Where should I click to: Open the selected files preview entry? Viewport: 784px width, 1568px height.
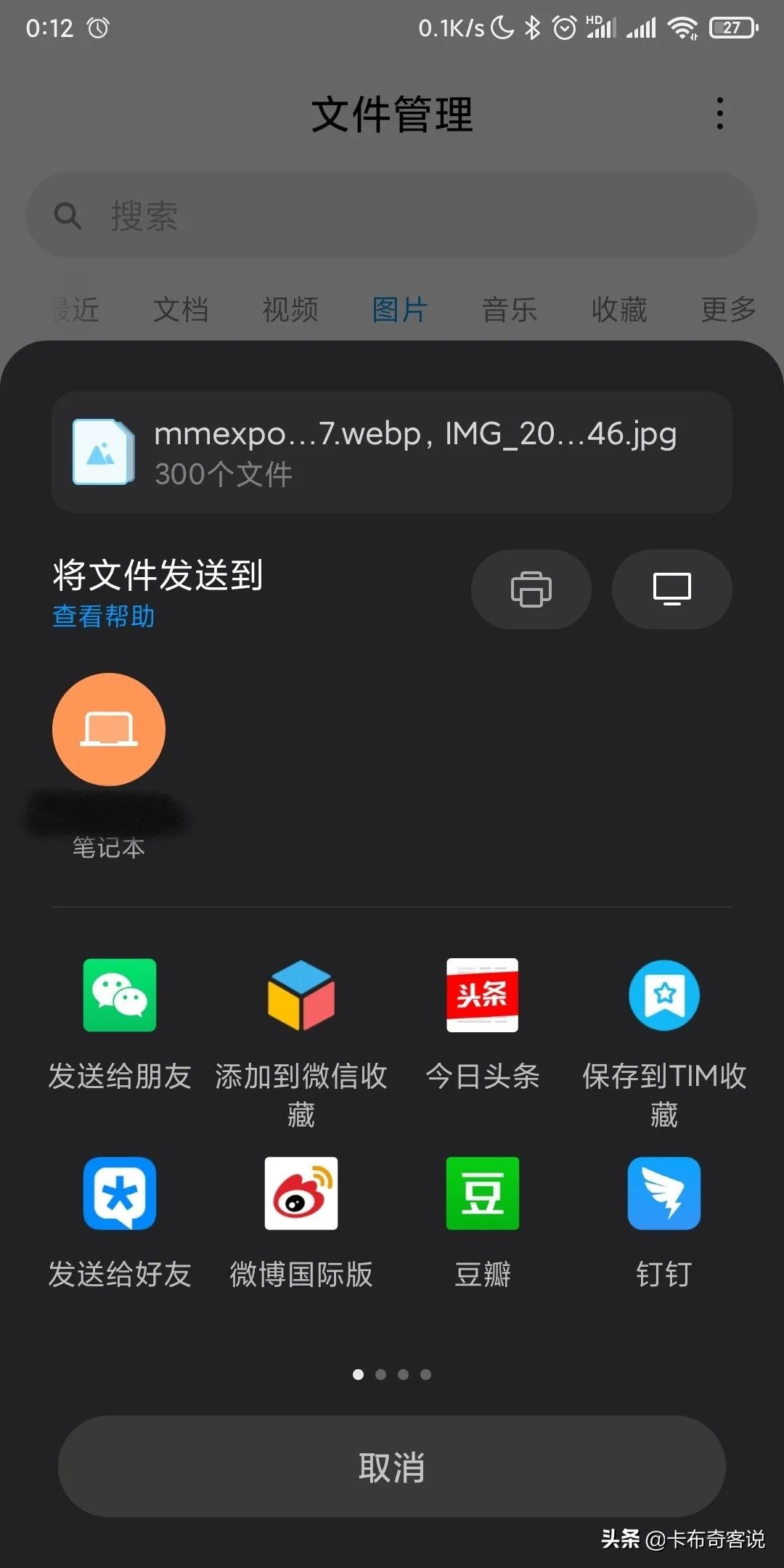click(391, 452)
